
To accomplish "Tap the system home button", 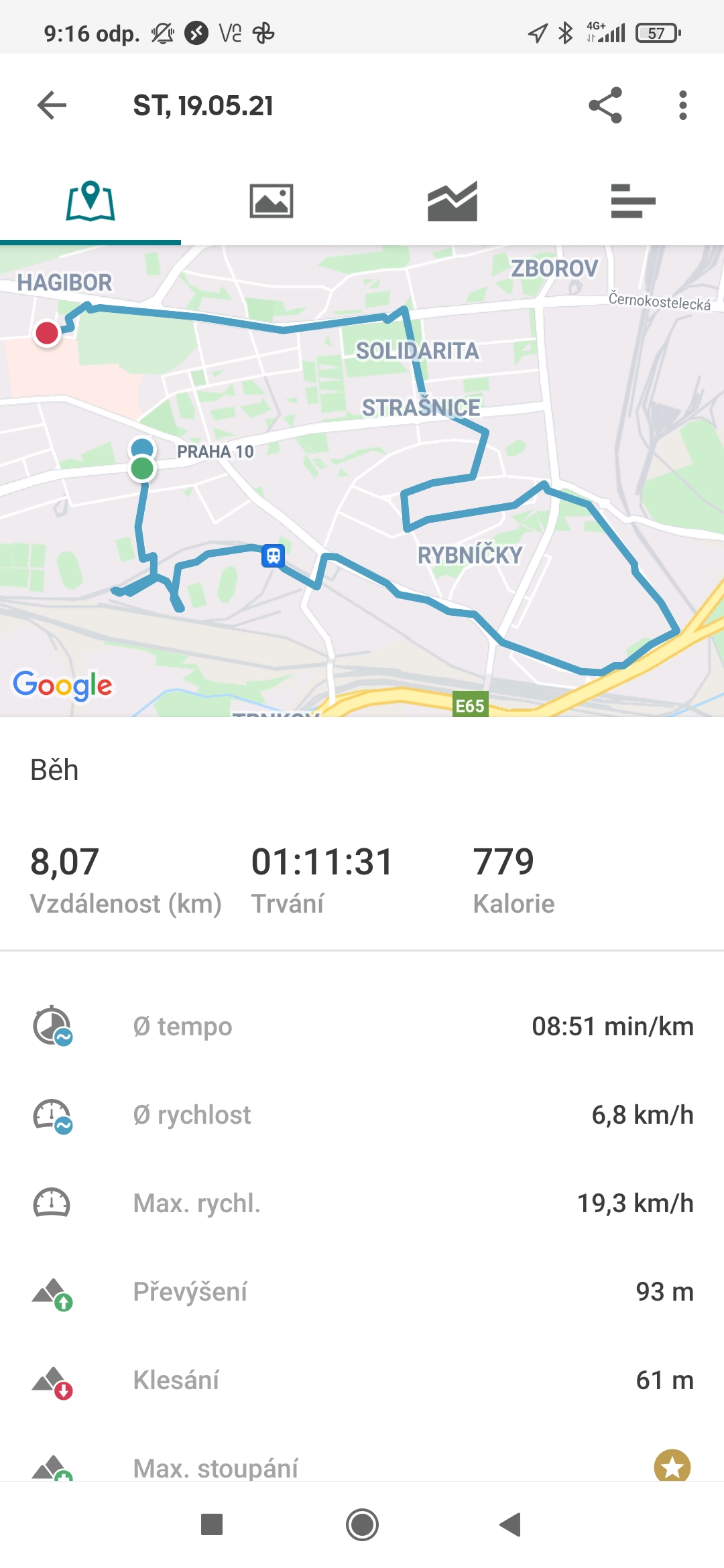I will pyautogui.click(x=362, y=1524).
